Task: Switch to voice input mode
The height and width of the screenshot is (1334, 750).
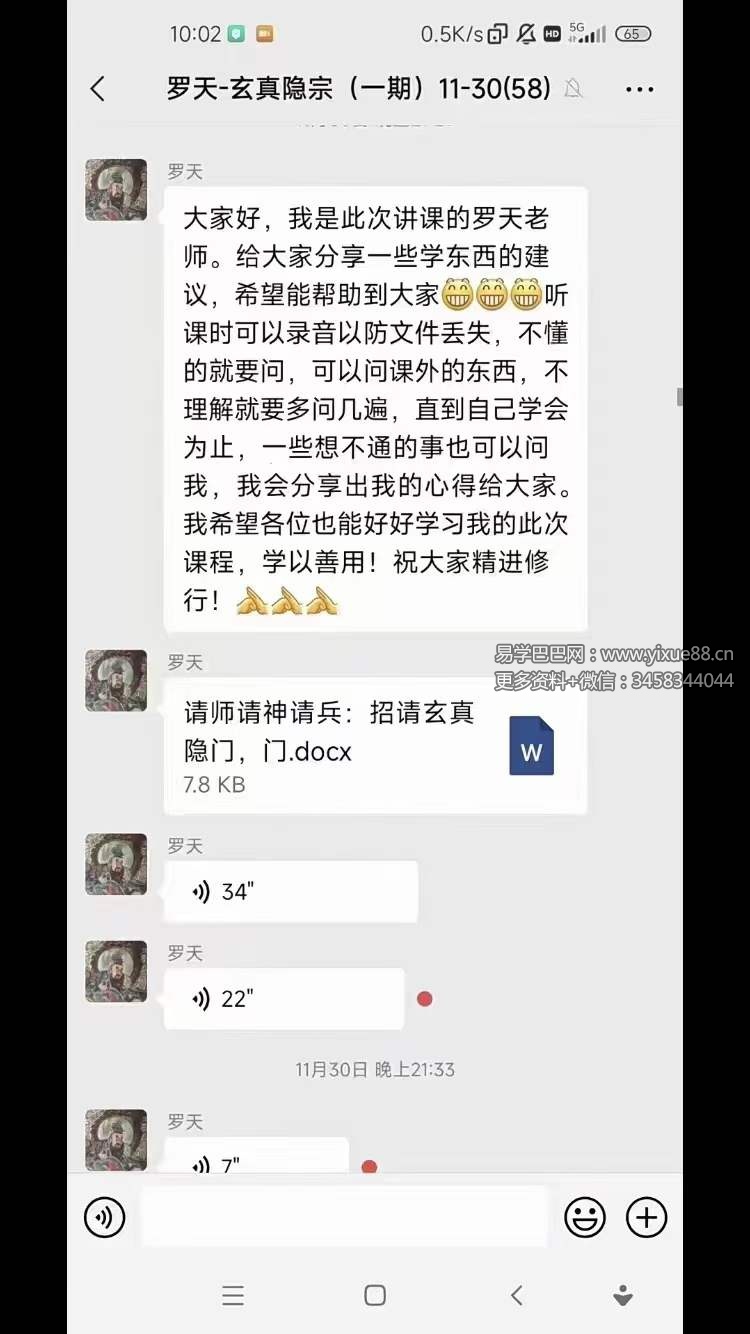Action: coord(104,1217)
